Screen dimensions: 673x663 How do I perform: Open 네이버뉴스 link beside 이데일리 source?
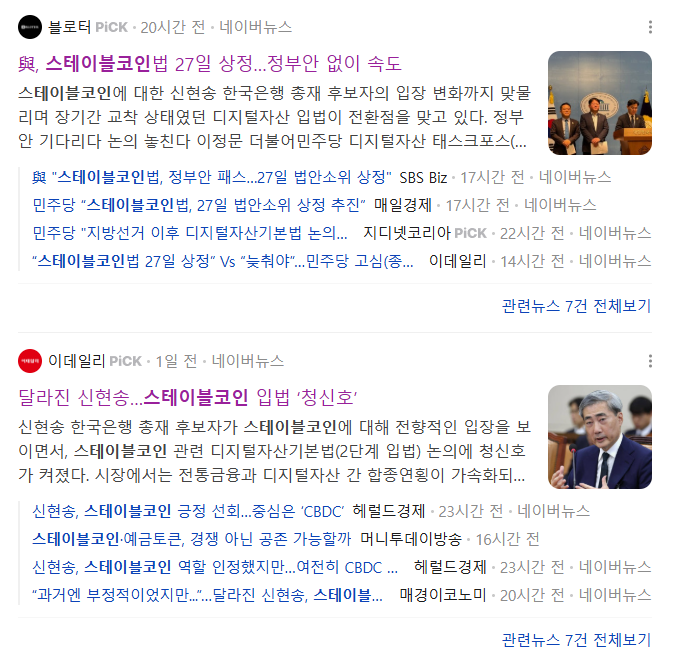point(247,361)
